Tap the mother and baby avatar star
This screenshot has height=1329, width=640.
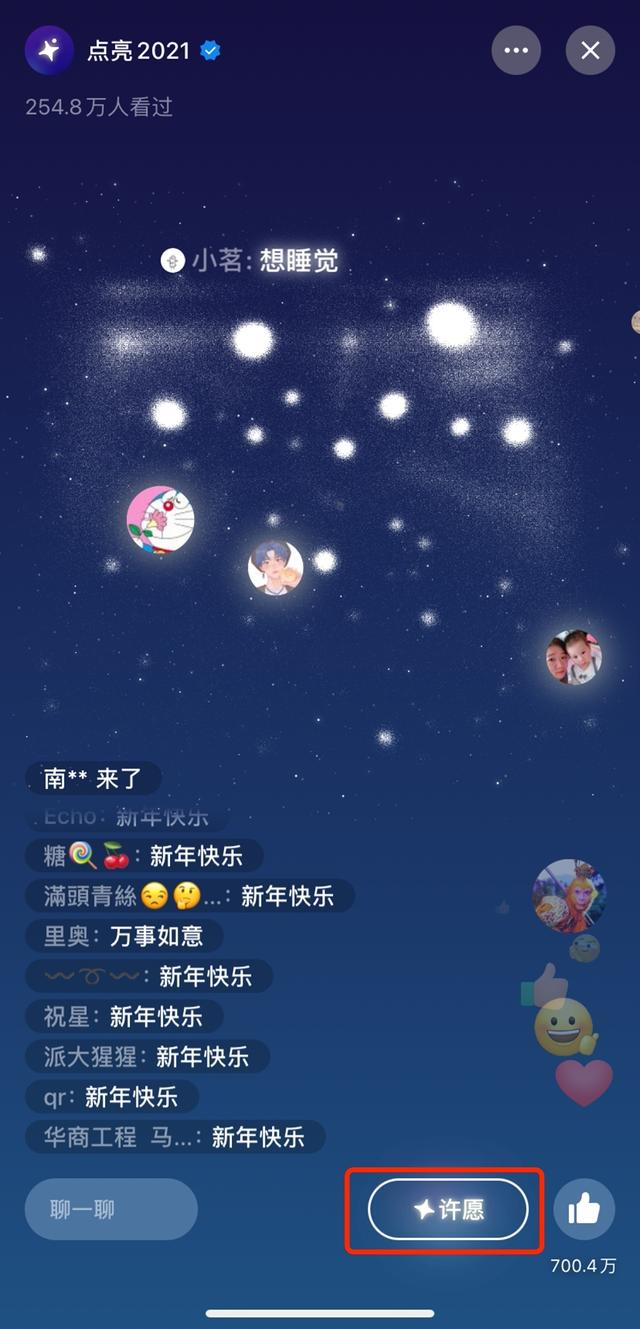point(573,657)
